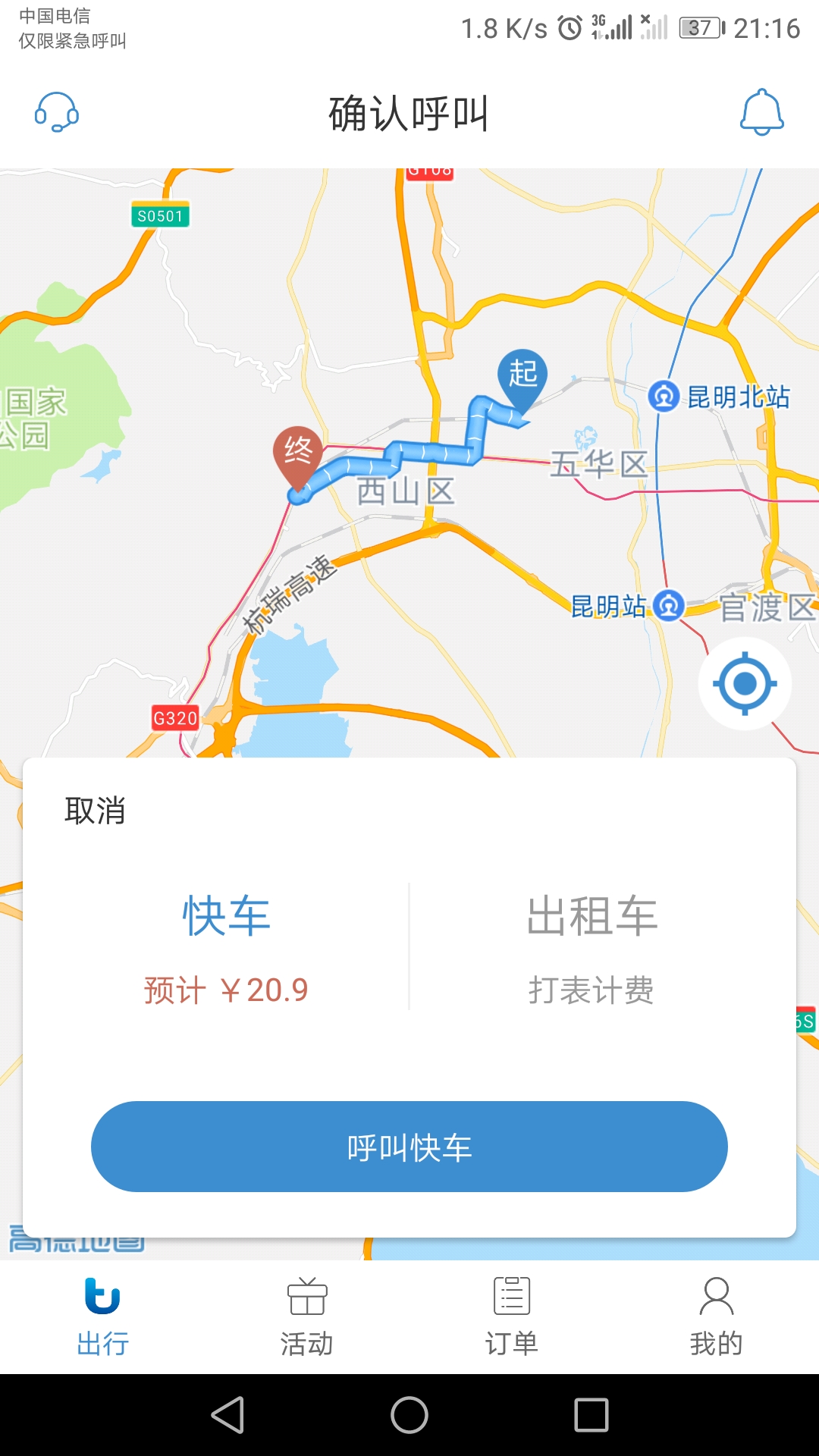The width and height of the screenshot is (819, 1456).
Task: Cancel the ride confirmation
Action: (x=95, y=811)
